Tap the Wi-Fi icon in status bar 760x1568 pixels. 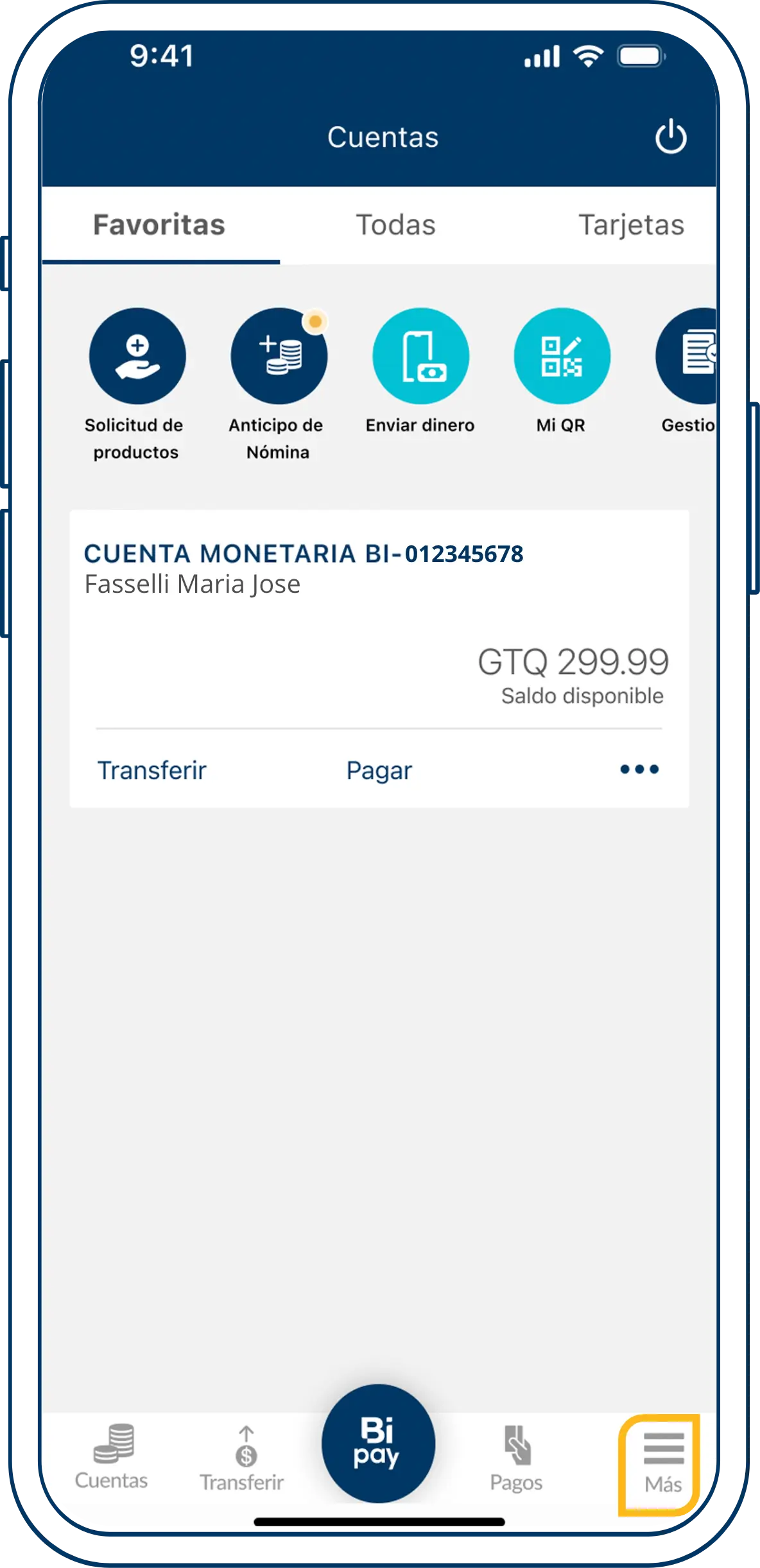[x=588, y=56]
